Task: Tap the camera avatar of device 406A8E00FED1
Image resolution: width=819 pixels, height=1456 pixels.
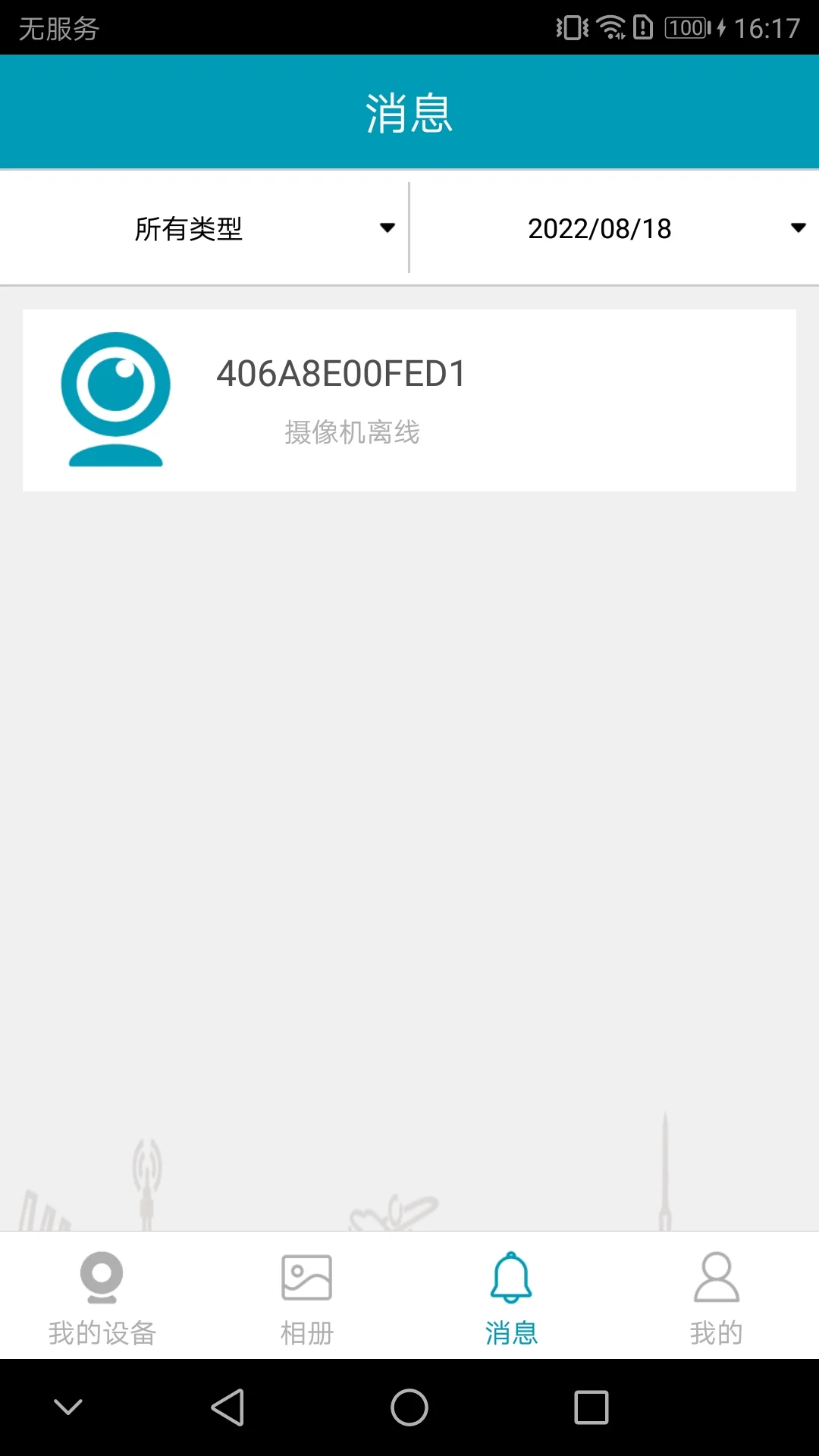Action: click(115, 400)
